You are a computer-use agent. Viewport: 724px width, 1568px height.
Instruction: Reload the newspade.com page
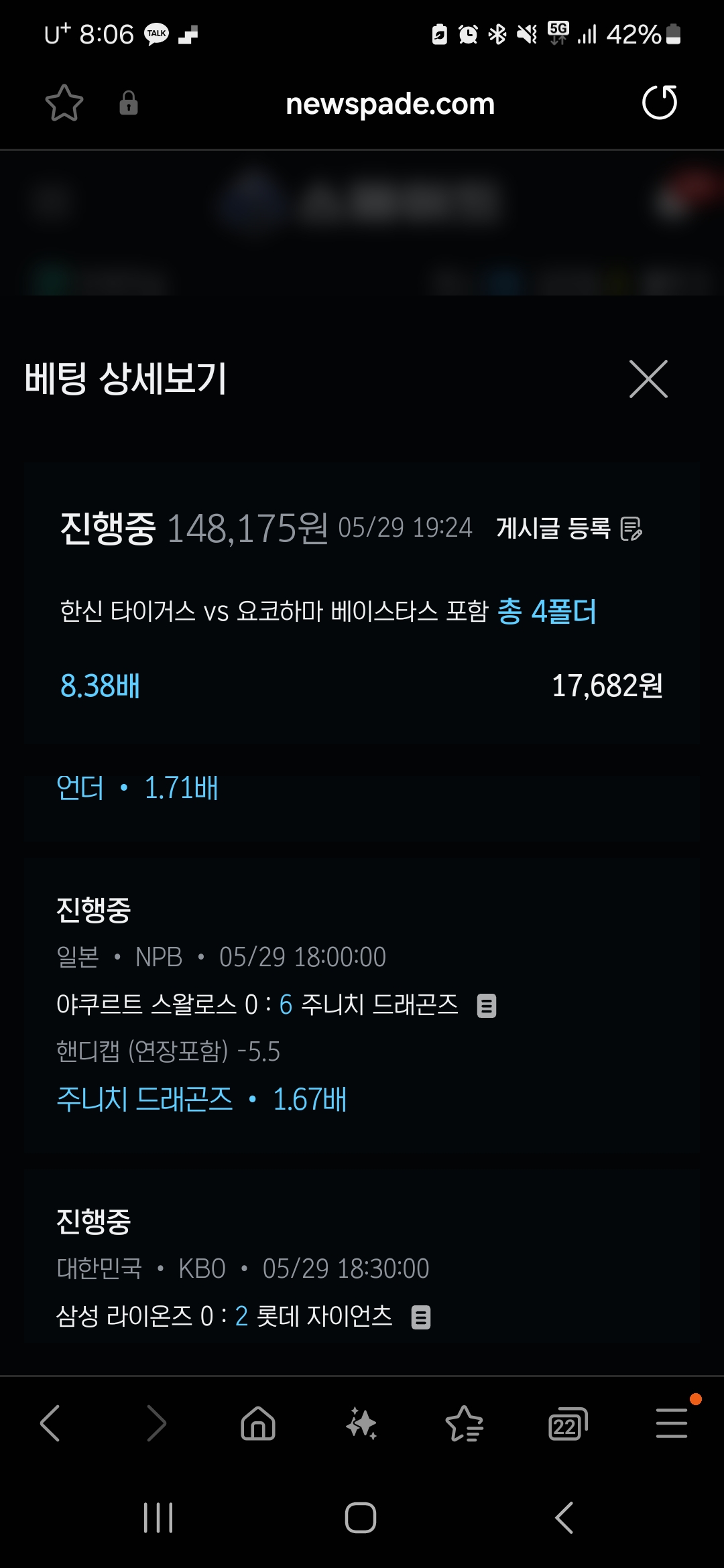pyautogui.click(x=660, y=103)
